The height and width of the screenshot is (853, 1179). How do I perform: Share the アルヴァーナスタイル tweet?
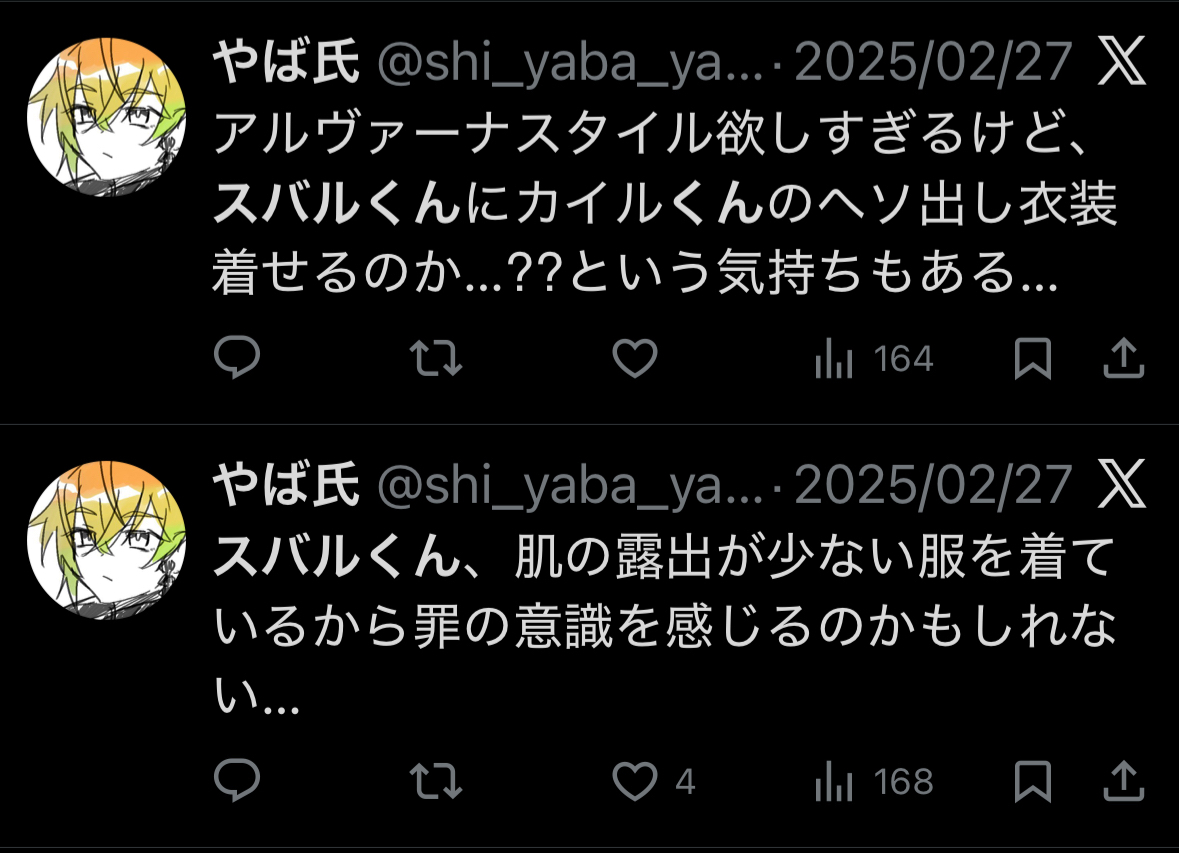(1123, 358)
